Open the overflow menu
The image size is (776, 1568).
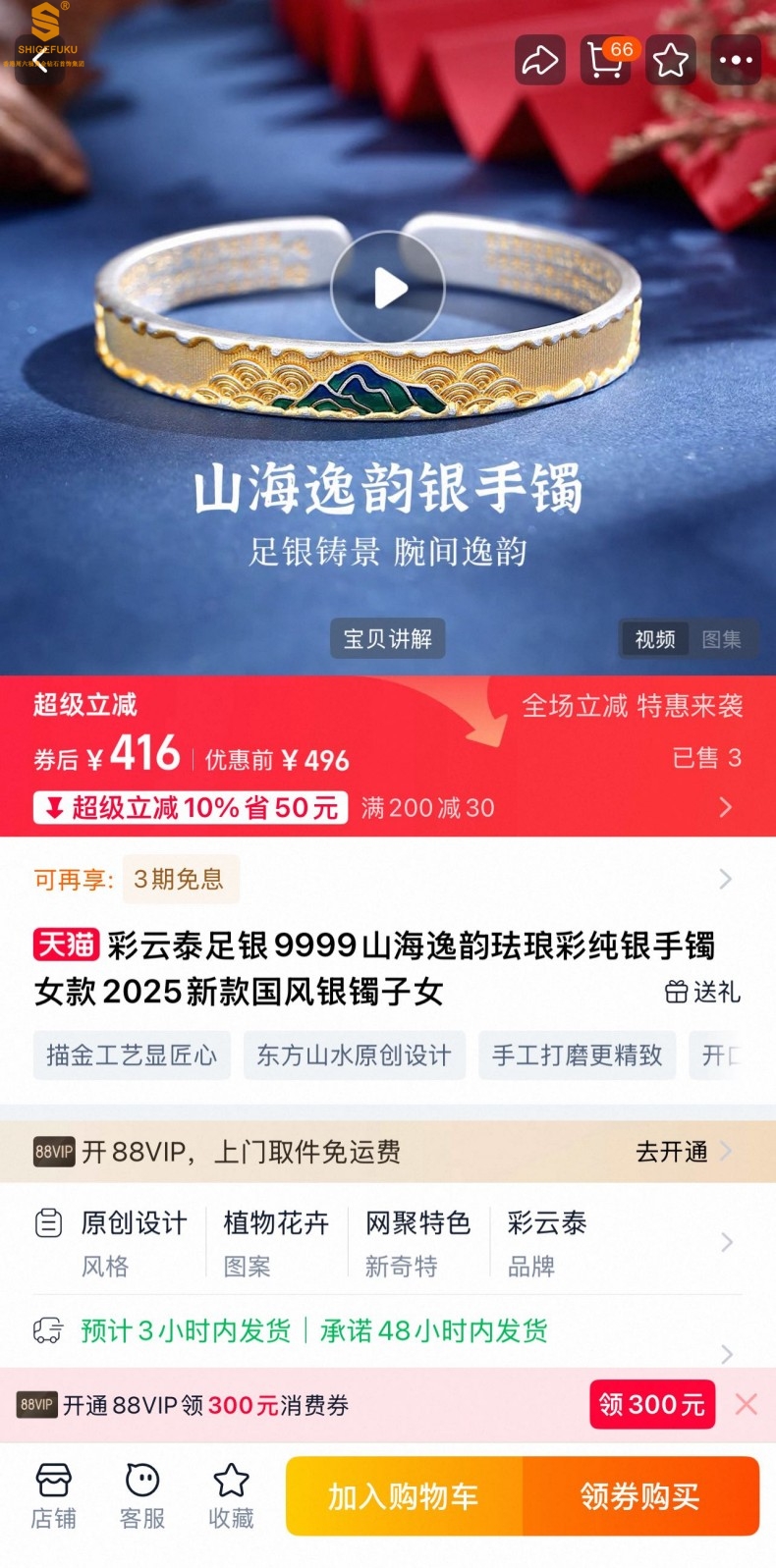click(x=736, y=61)
